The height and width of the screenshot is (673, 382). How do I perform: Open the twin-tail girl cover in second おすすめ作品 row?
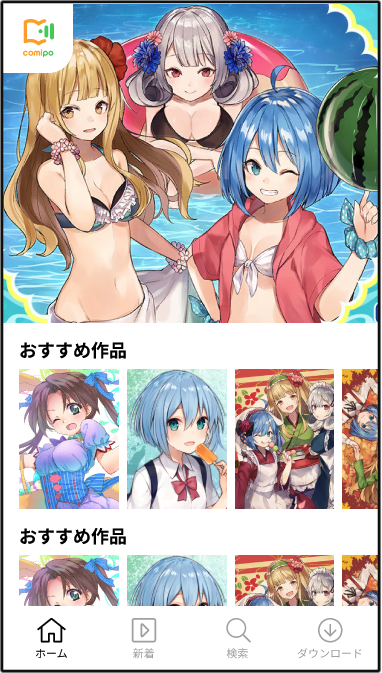click(69, 580)
